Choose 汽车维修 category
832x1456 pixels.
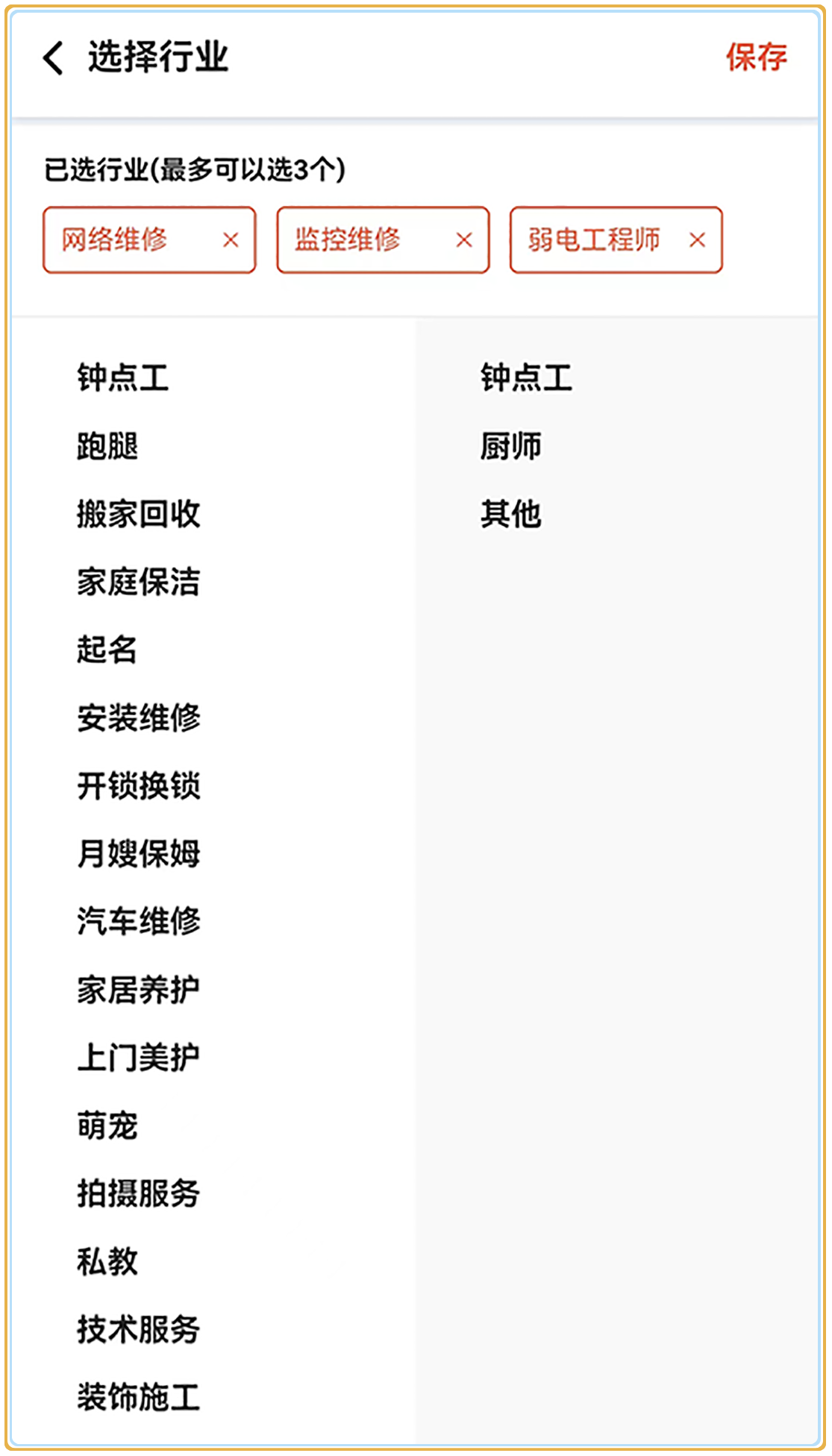coord(138,921)
